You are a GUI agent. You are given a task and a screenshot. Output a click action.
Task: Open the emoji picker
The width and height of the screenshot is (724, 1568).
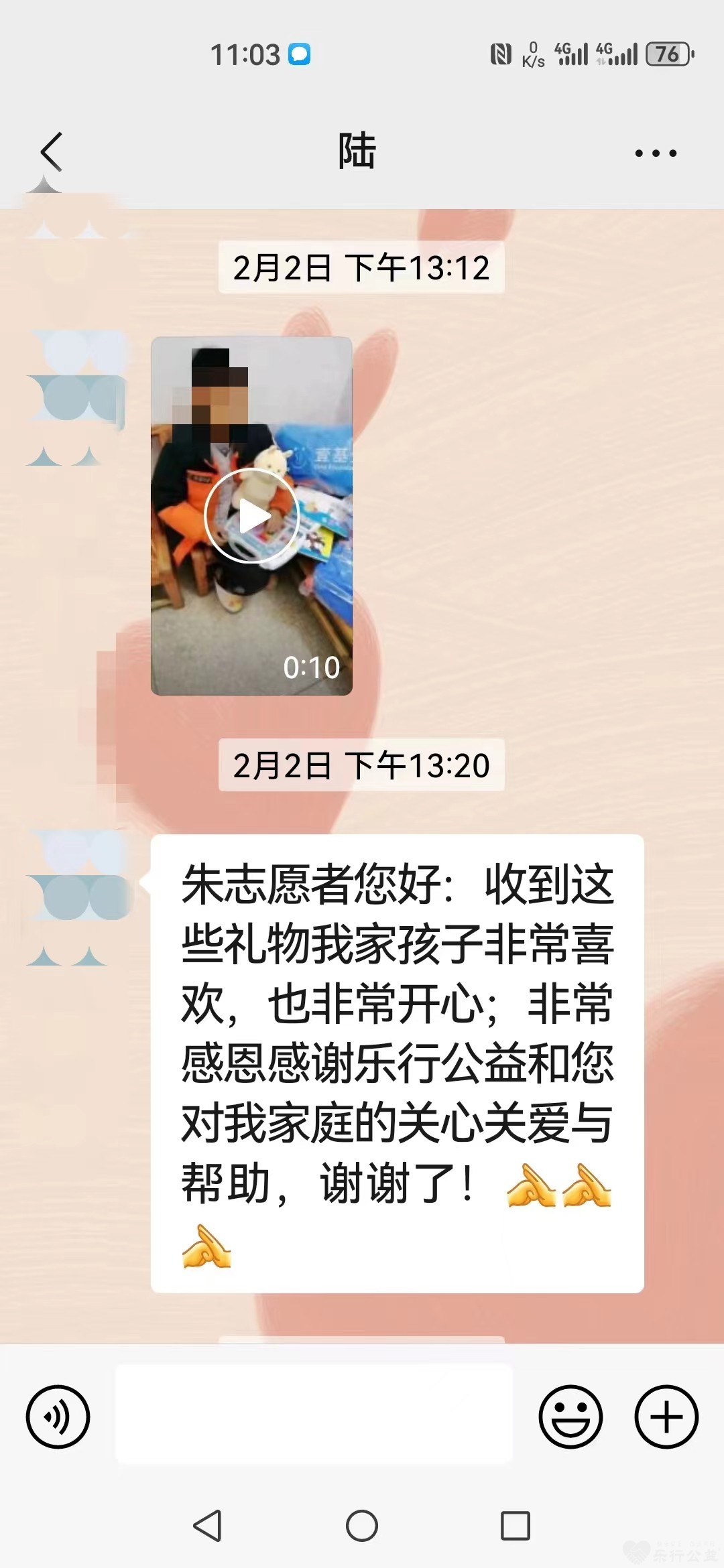point(570,1417)
